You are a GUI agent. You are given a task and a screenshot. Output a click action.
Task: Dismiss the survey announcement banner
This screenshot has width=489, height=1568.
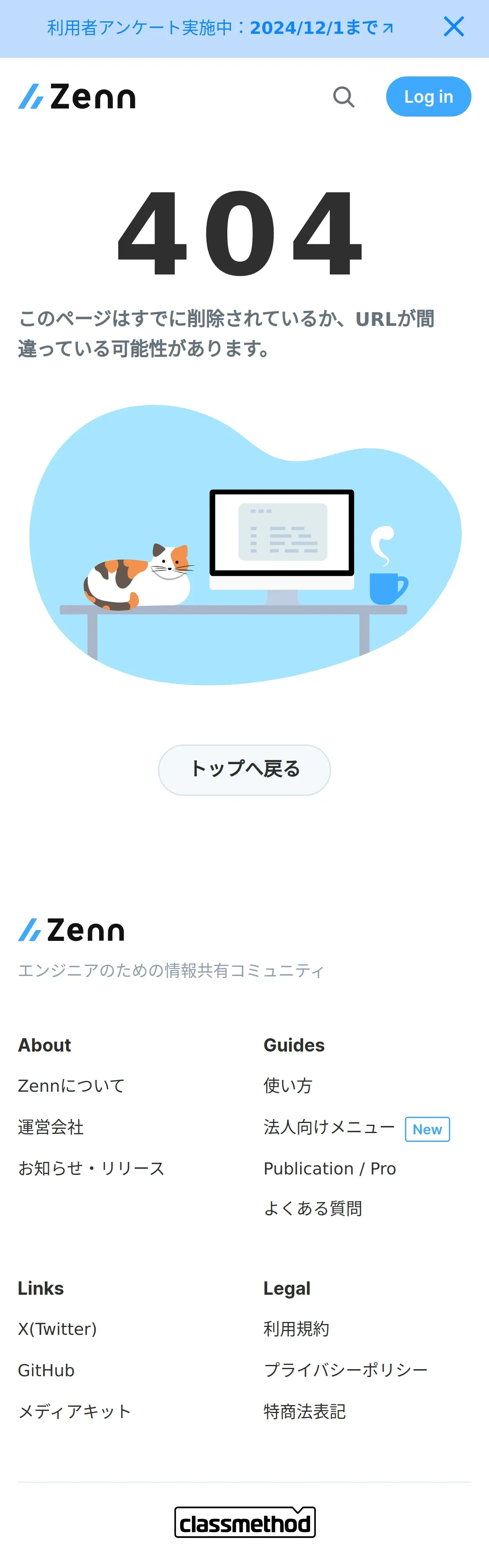[x=453, y=27]
